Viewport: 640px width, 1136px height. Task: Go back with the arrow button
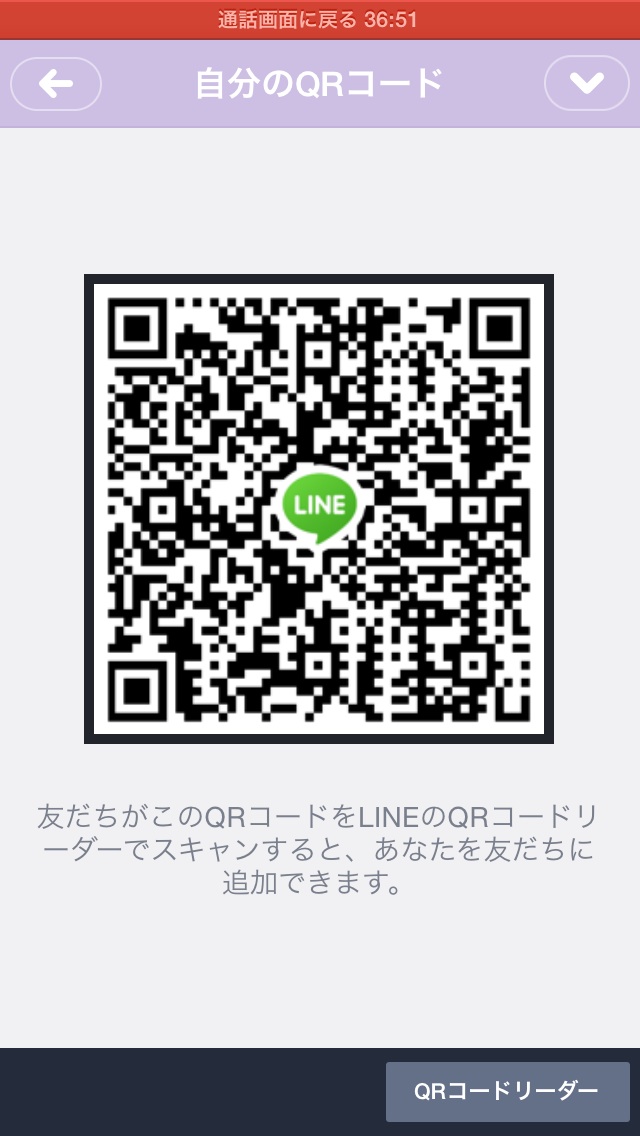tap(56, 84)
